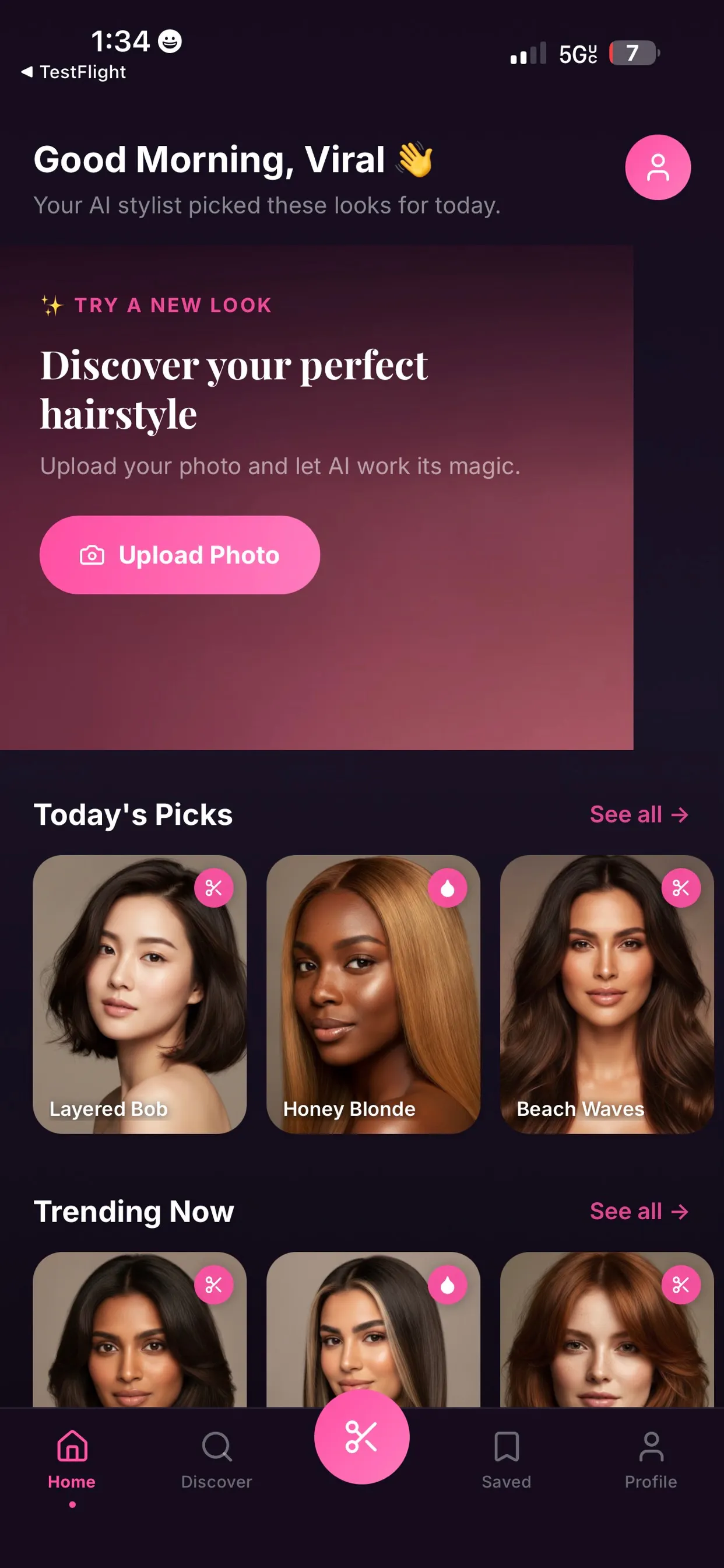Tap the color drop icon on Honey Blonde
This screenshot has height=1568, width=724.
point(447,888)
